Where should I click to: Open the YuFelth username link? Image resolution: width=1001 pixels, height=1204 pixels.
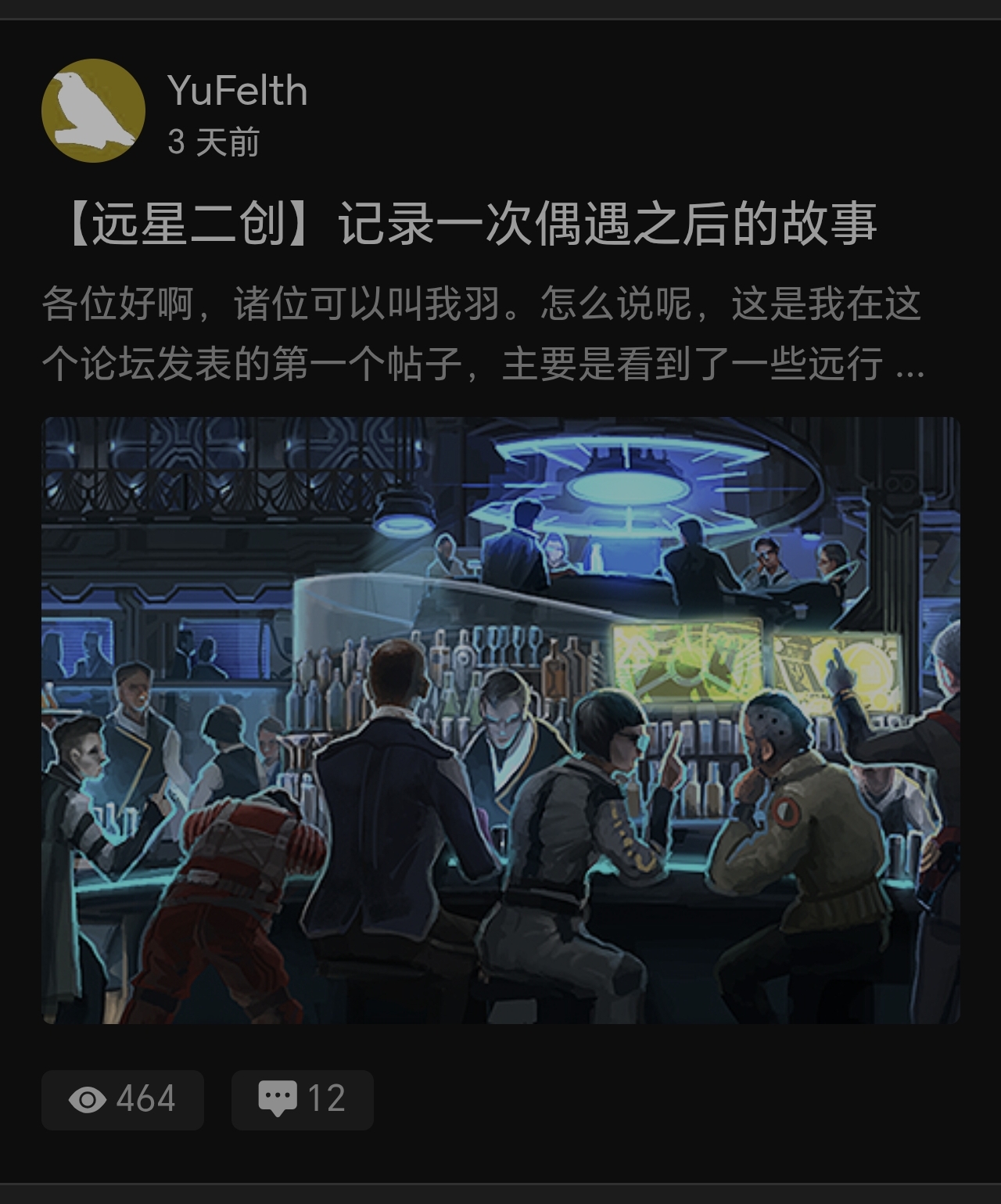(237, 91)
